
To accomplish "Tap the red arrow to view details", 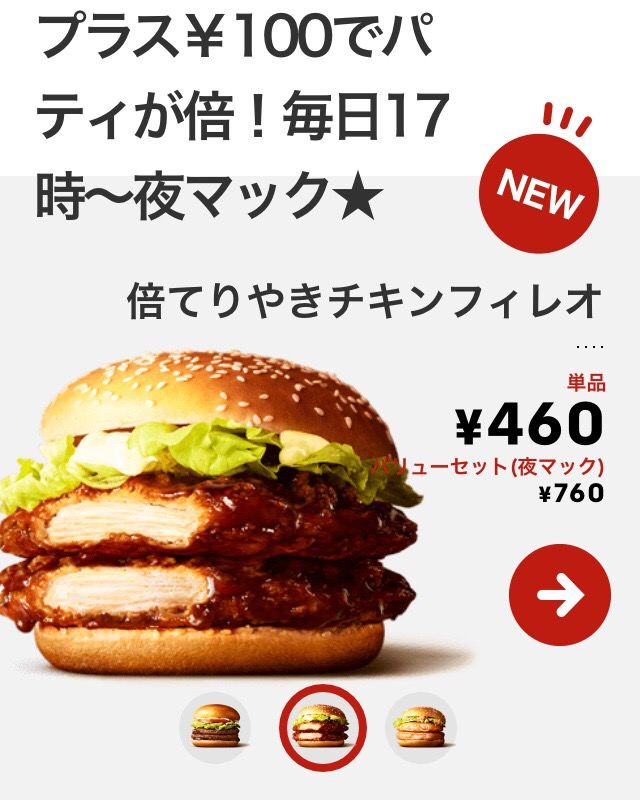I will [x=559, y=596].
